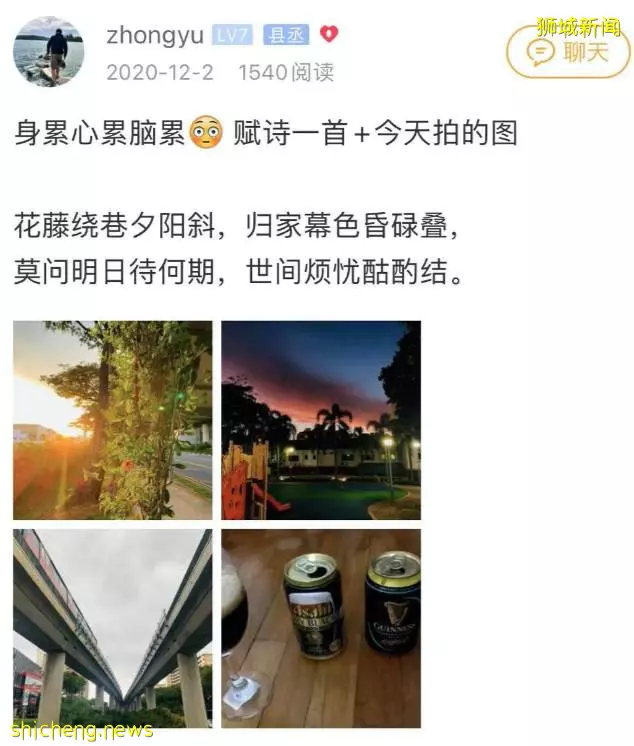View the sunset vine photo
The image size is (634, 746).
(112, 420)
